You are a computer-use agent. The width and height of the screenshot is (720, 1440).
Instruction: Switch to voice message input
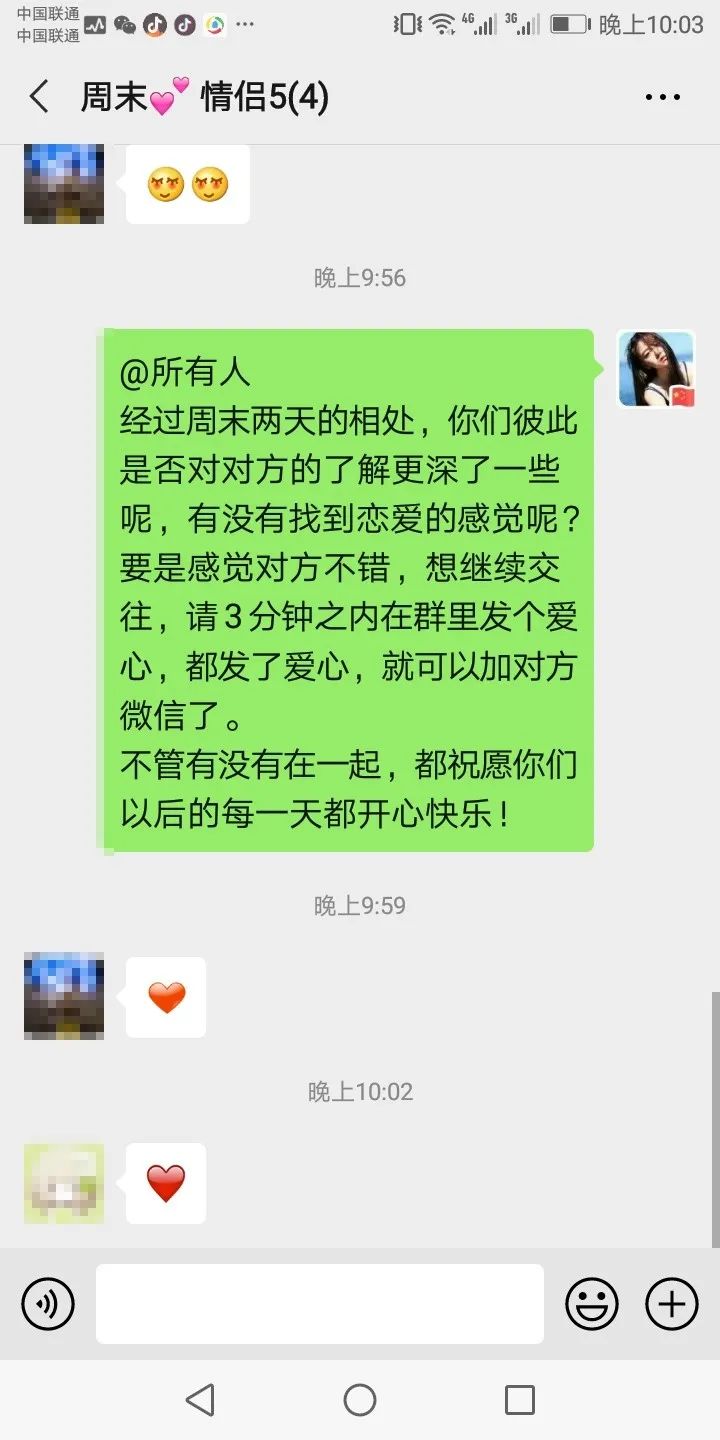tap(48, 1304)
